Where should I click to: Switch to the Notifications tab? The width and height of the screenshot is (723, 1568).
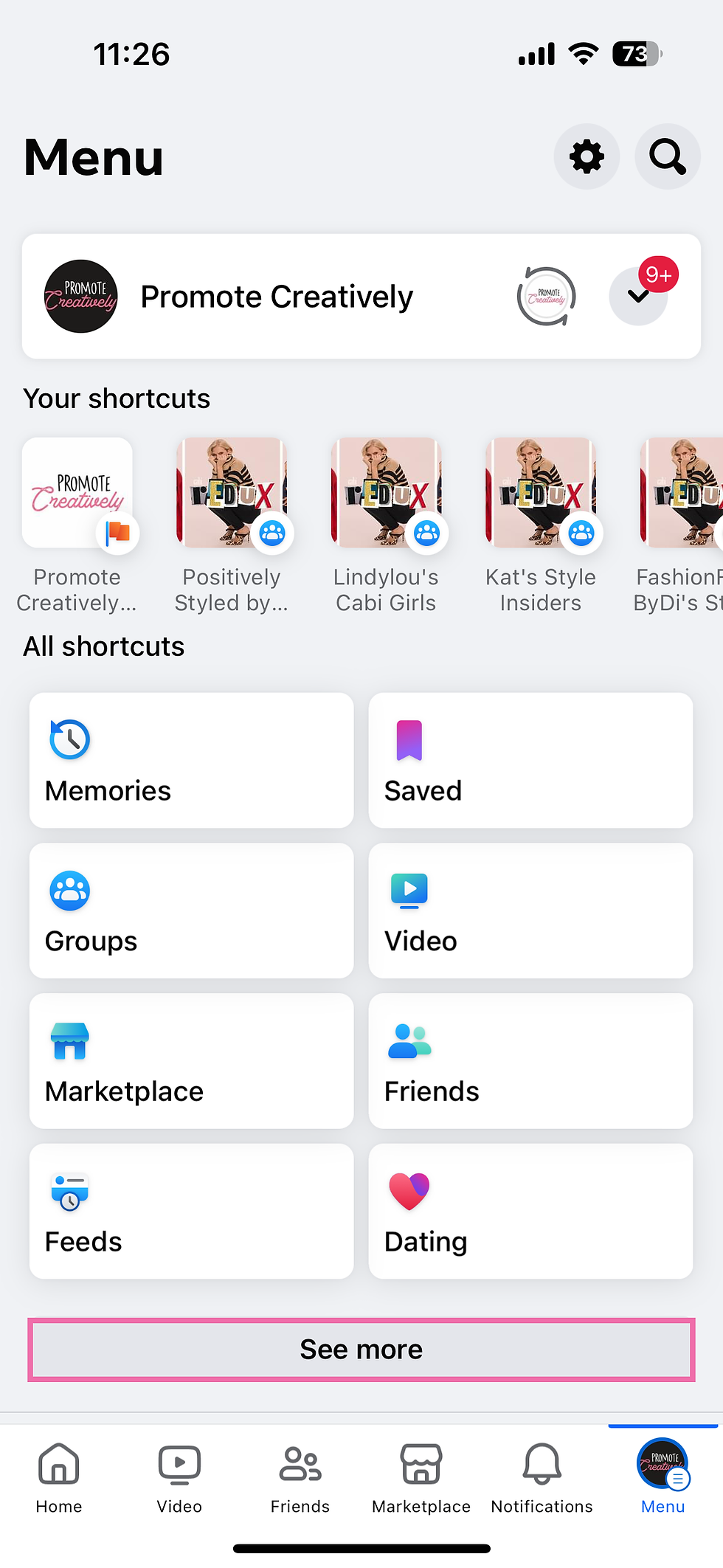(x=542, y=1477)
